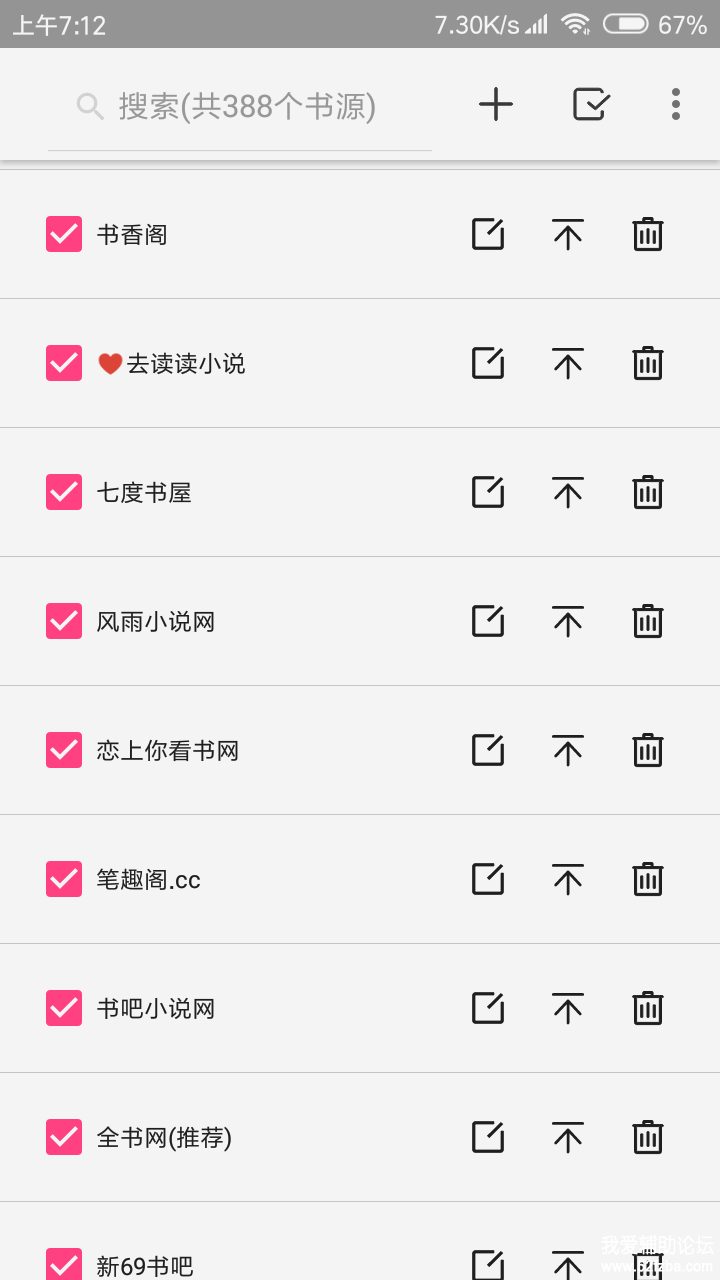Uncheck the 七度书屋 checkbox
Viewport: 720px width, 1280px height.
(x=64, y=492)
